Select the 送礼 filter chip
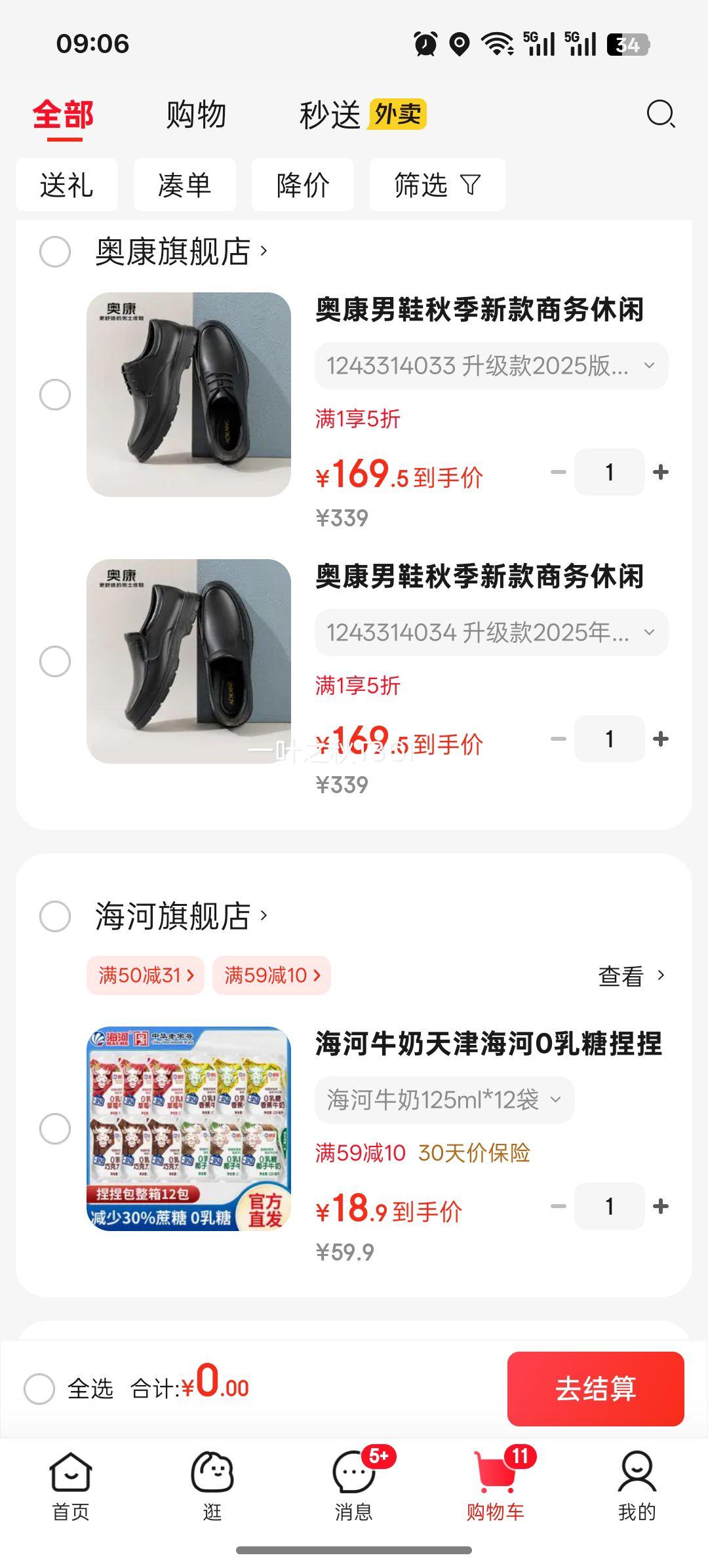708x1568 pixels. 66,185
